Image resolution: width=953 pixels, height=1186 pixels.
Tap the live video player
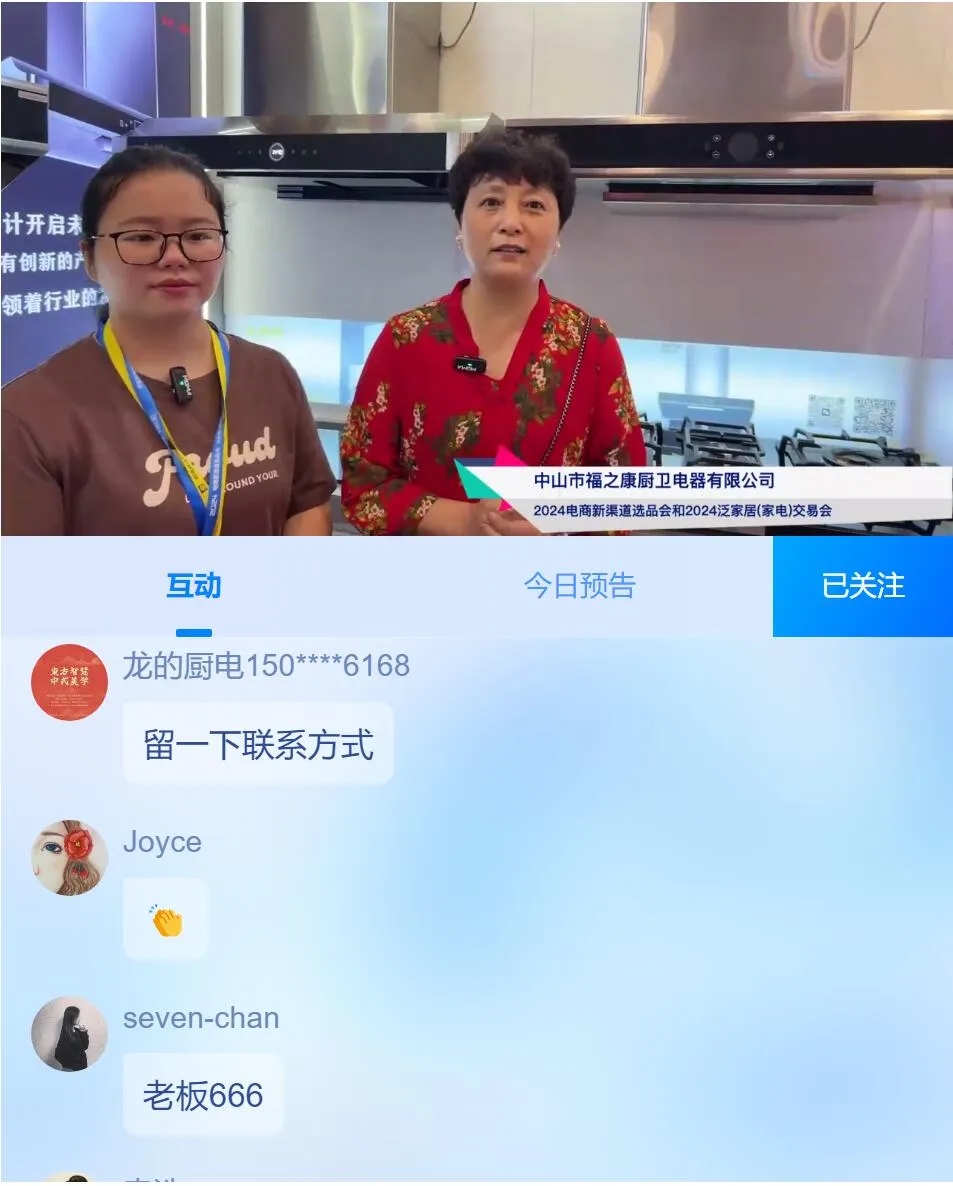coord(476,268)
